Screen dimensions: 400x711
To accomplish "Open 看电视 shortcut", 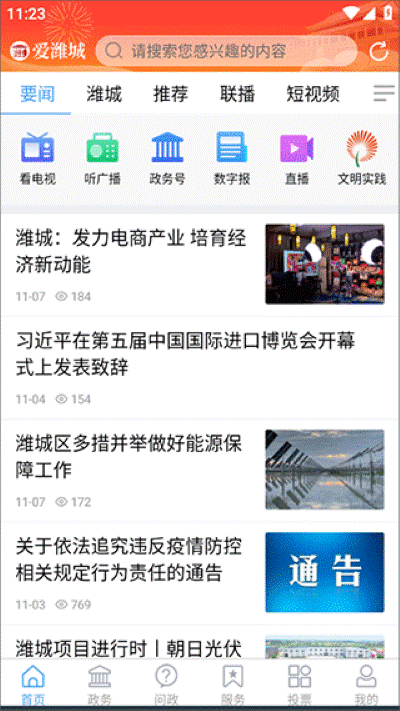I will pyautogui.click(x=38, y=158).
